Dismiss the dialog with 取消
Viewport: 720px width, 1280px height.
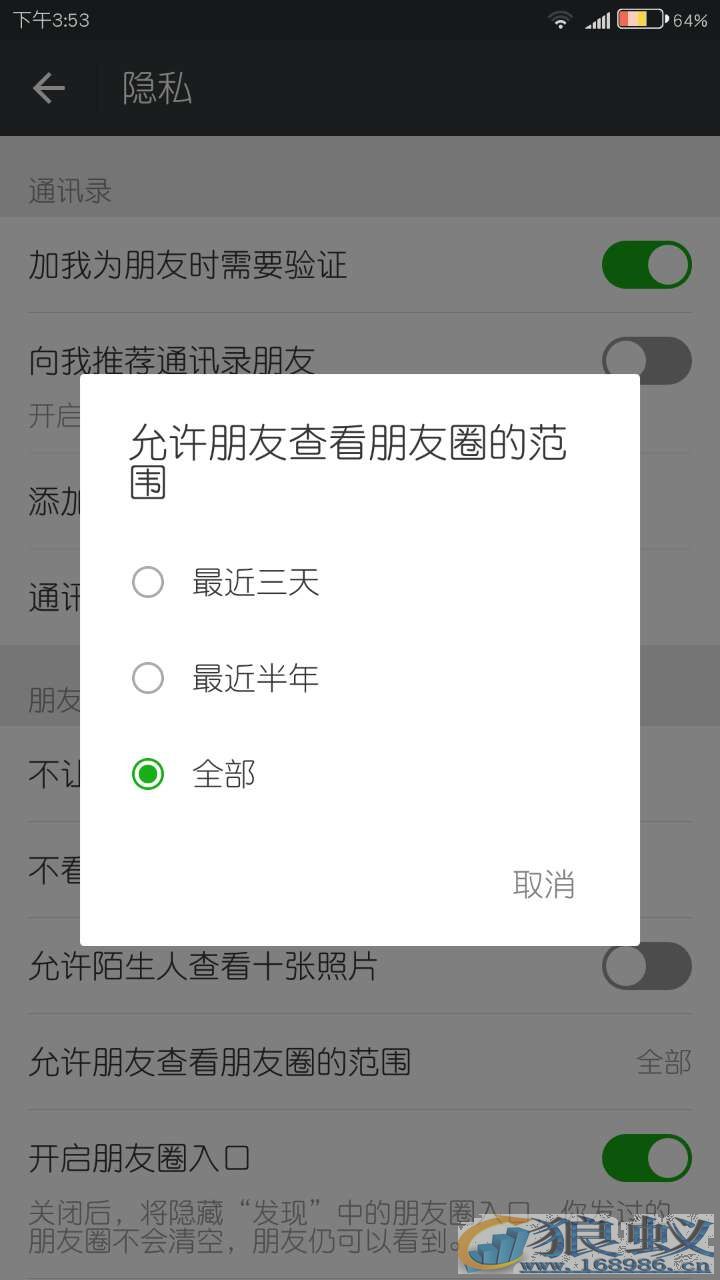coord(543,884)
